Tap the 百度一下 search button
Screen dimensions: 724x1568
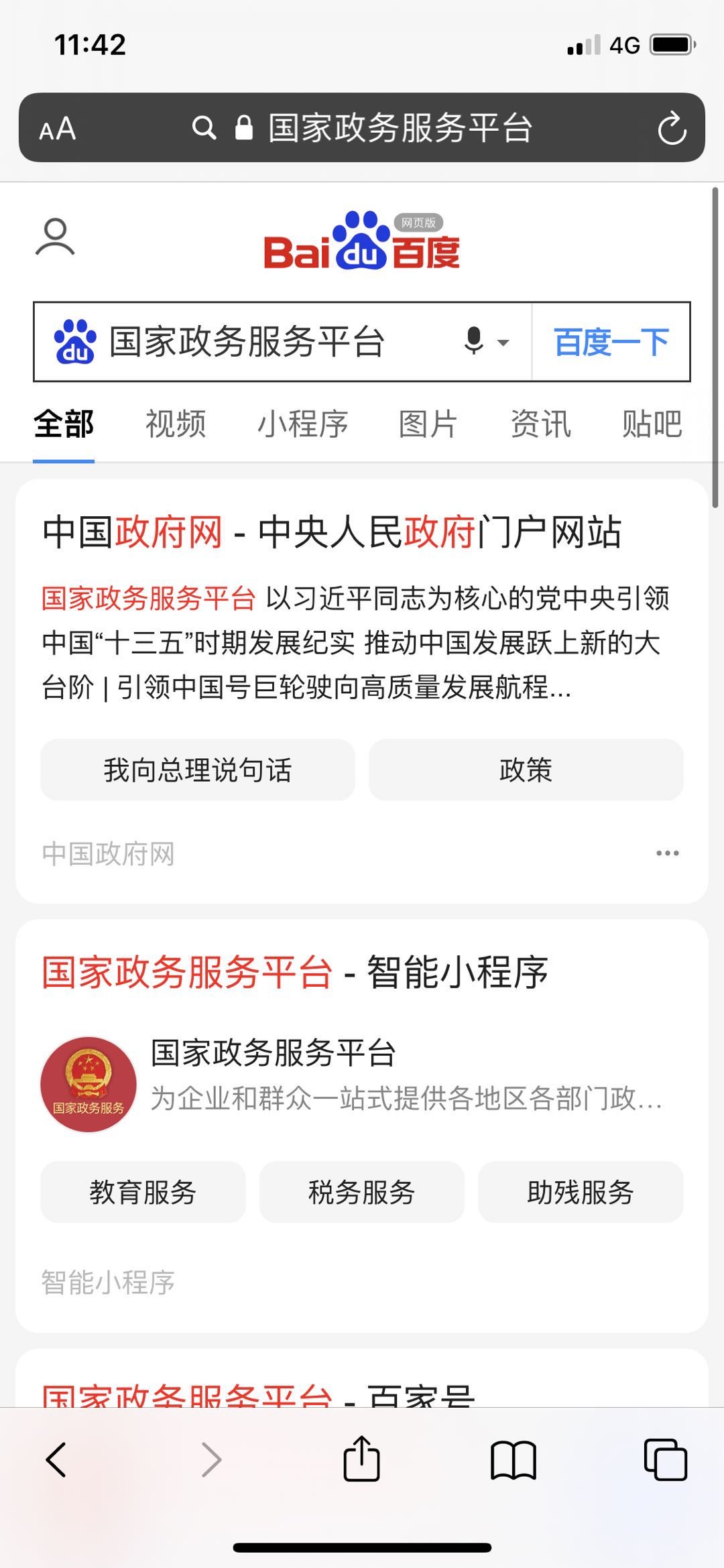[611, 342]
